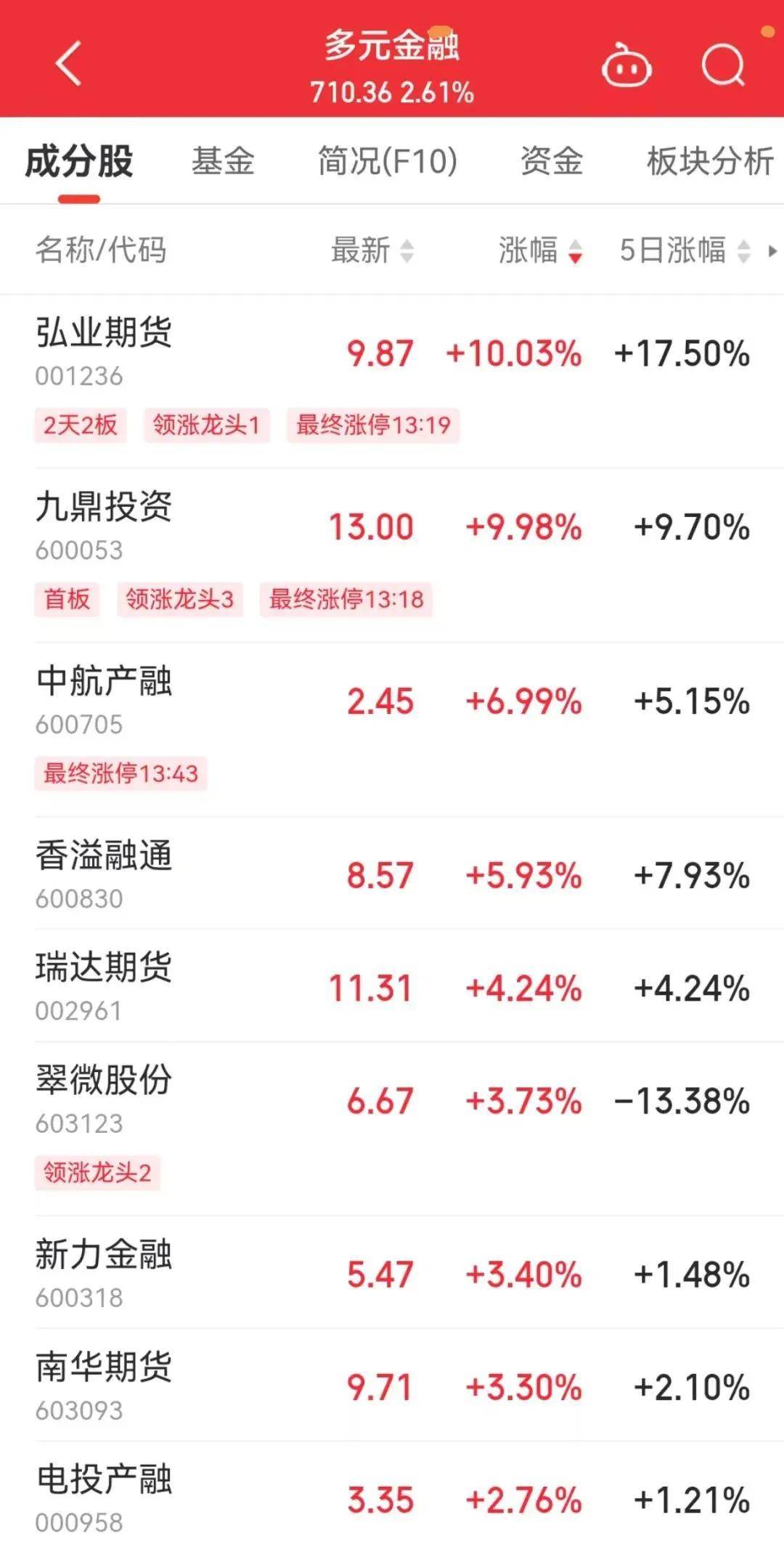Switch to the 简况(F10) tab
The image size is (784, 1541).
[x=388, y=161]
